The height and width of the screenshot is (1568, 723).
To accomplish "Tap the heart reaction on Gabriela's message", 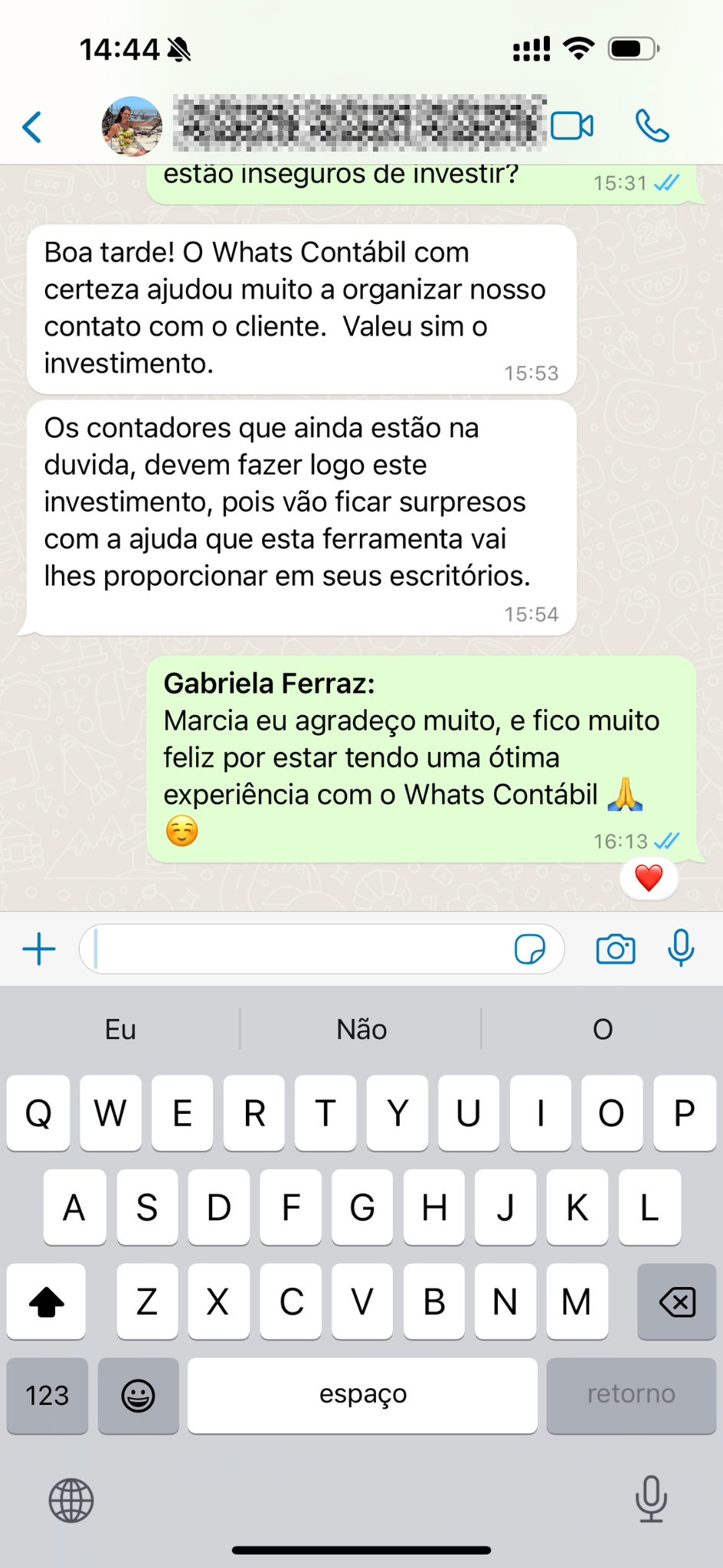I will (648, 879).
